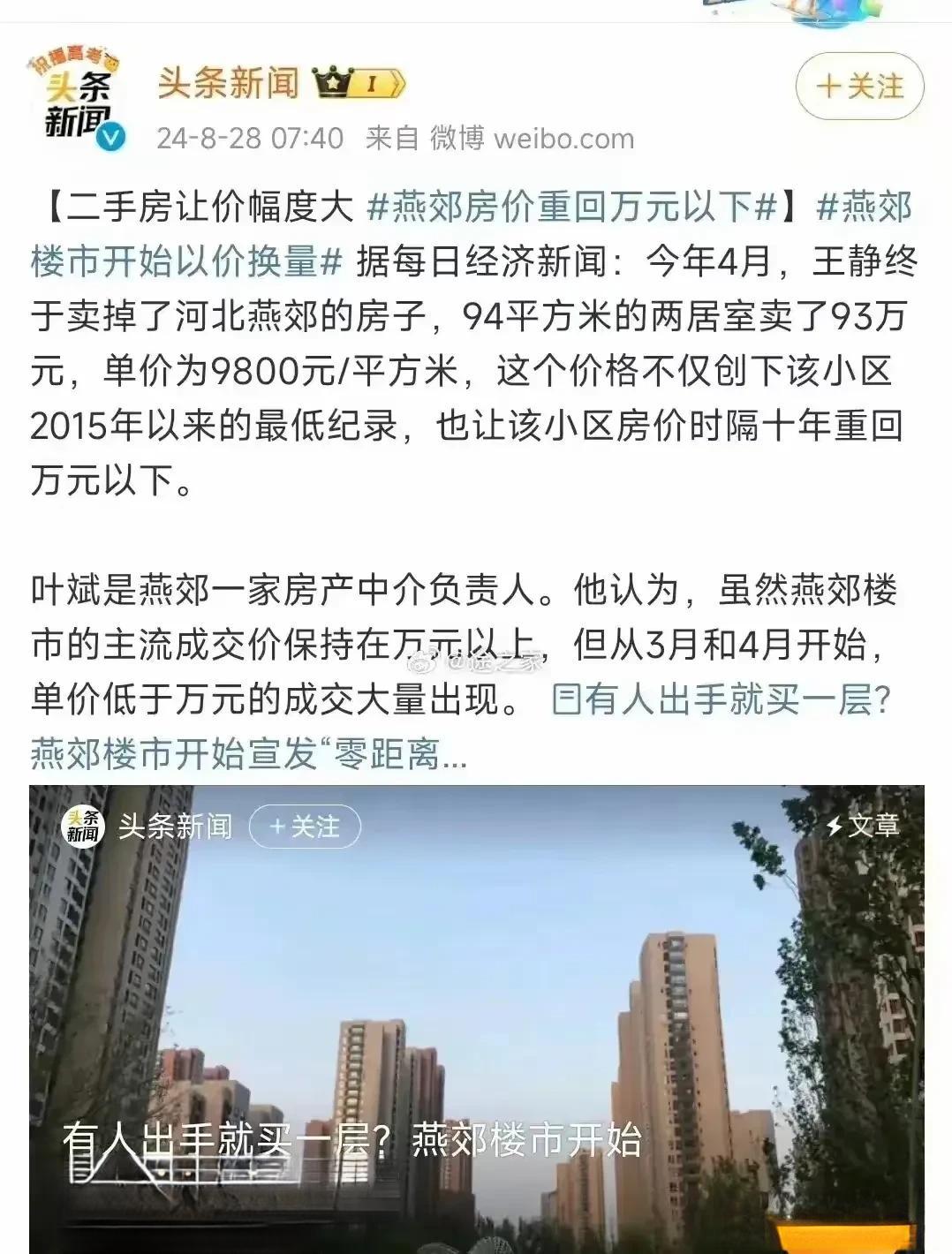Follow 头条新闻 with the top +关注 button

[x=859, y=87]
